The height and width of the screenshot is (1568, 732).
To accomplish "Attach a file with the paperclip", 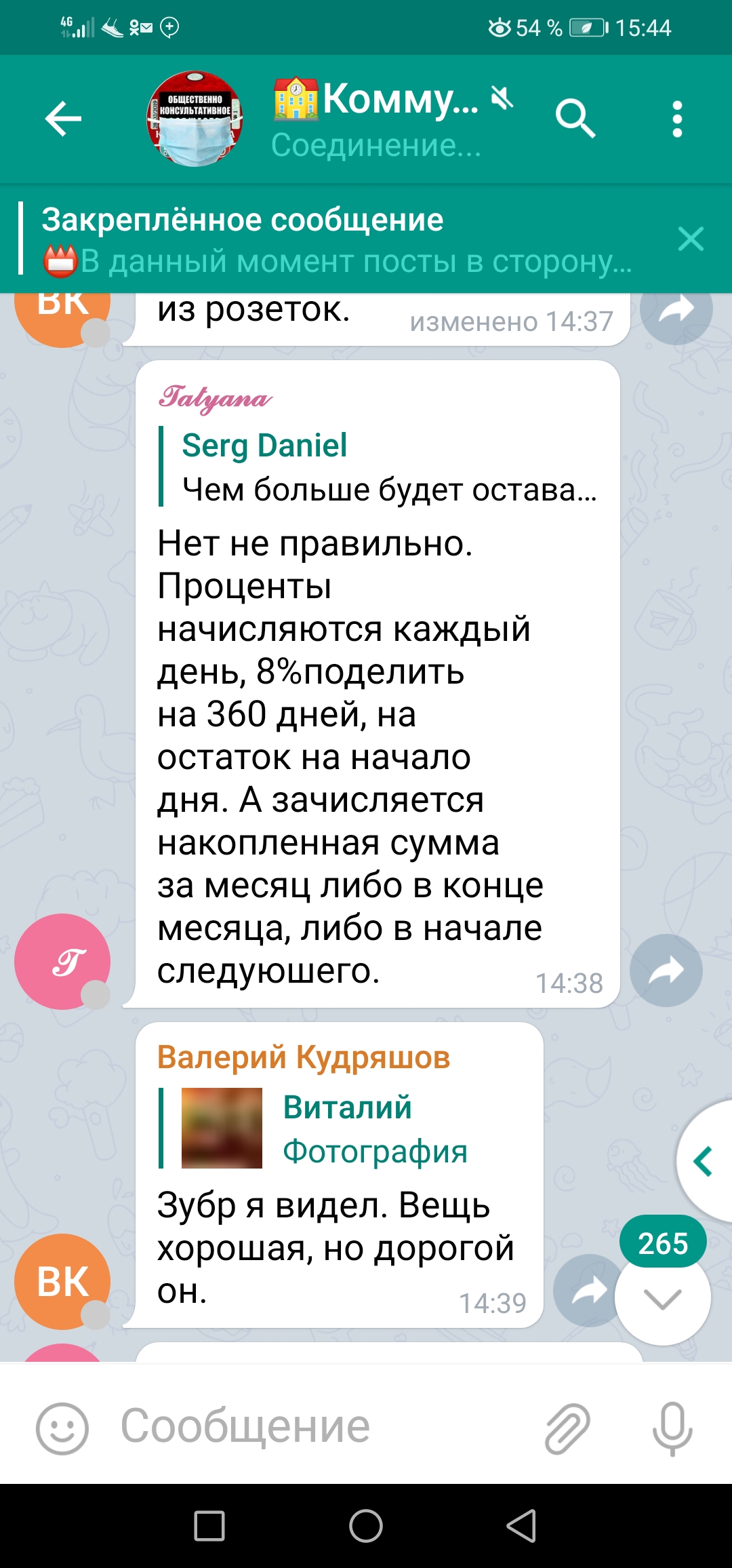I will 568,1428.
